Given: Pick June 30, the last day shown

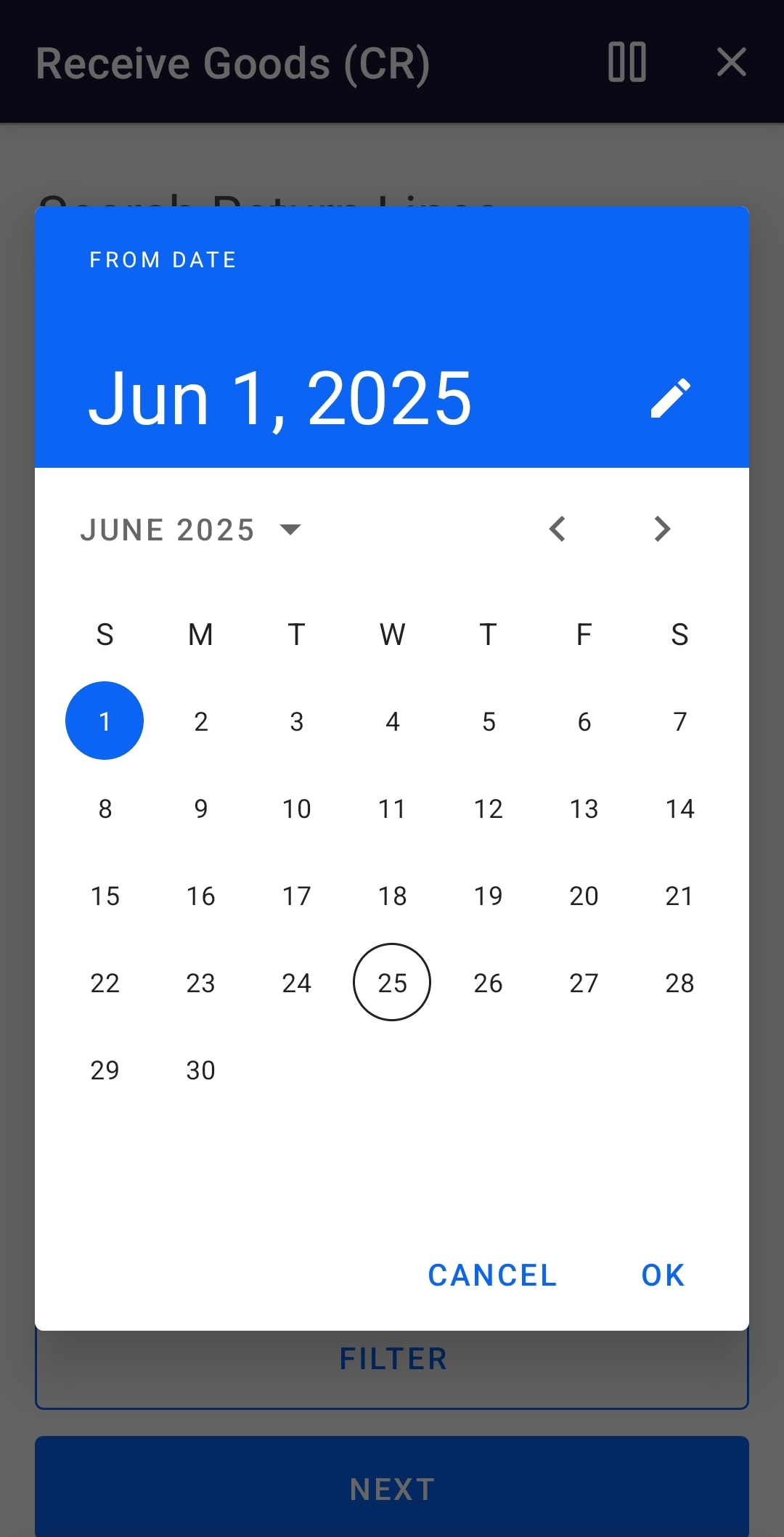Looking at the screenshot, I should [x=200, y=1069].
